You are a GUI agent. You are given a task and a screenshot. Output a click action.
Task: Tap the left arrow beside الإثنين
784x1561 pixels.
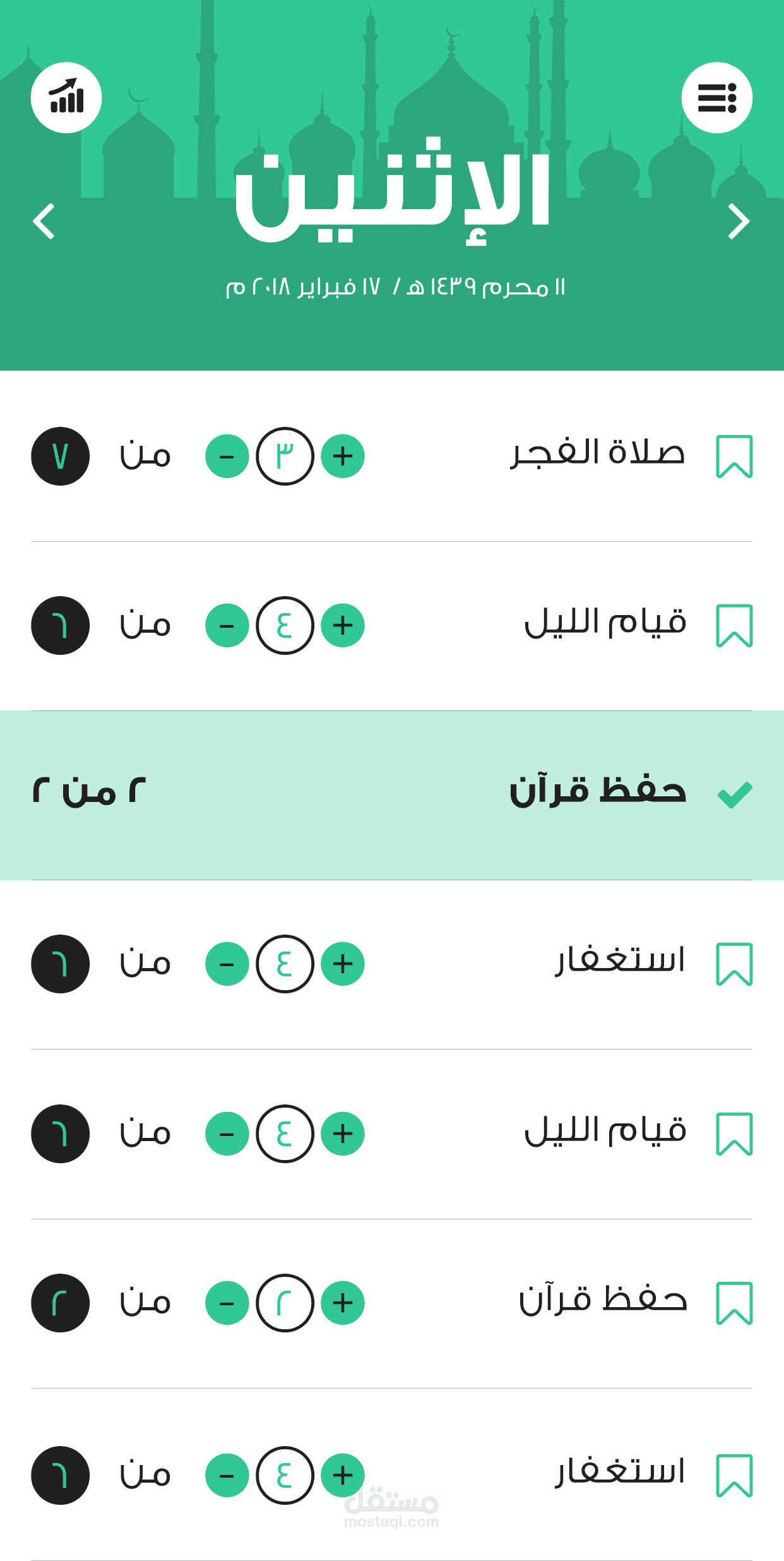click(x=44, y=221)
